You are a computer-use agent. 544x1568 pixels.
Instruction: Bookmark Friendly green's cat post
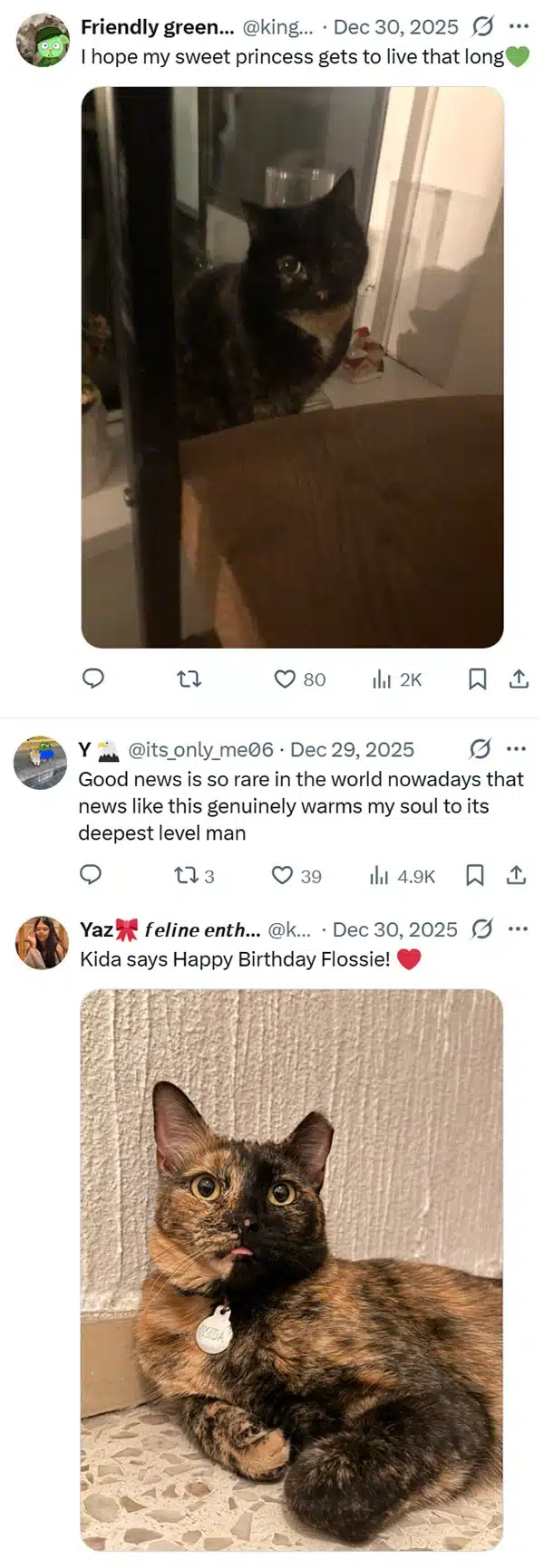point(477,678)
